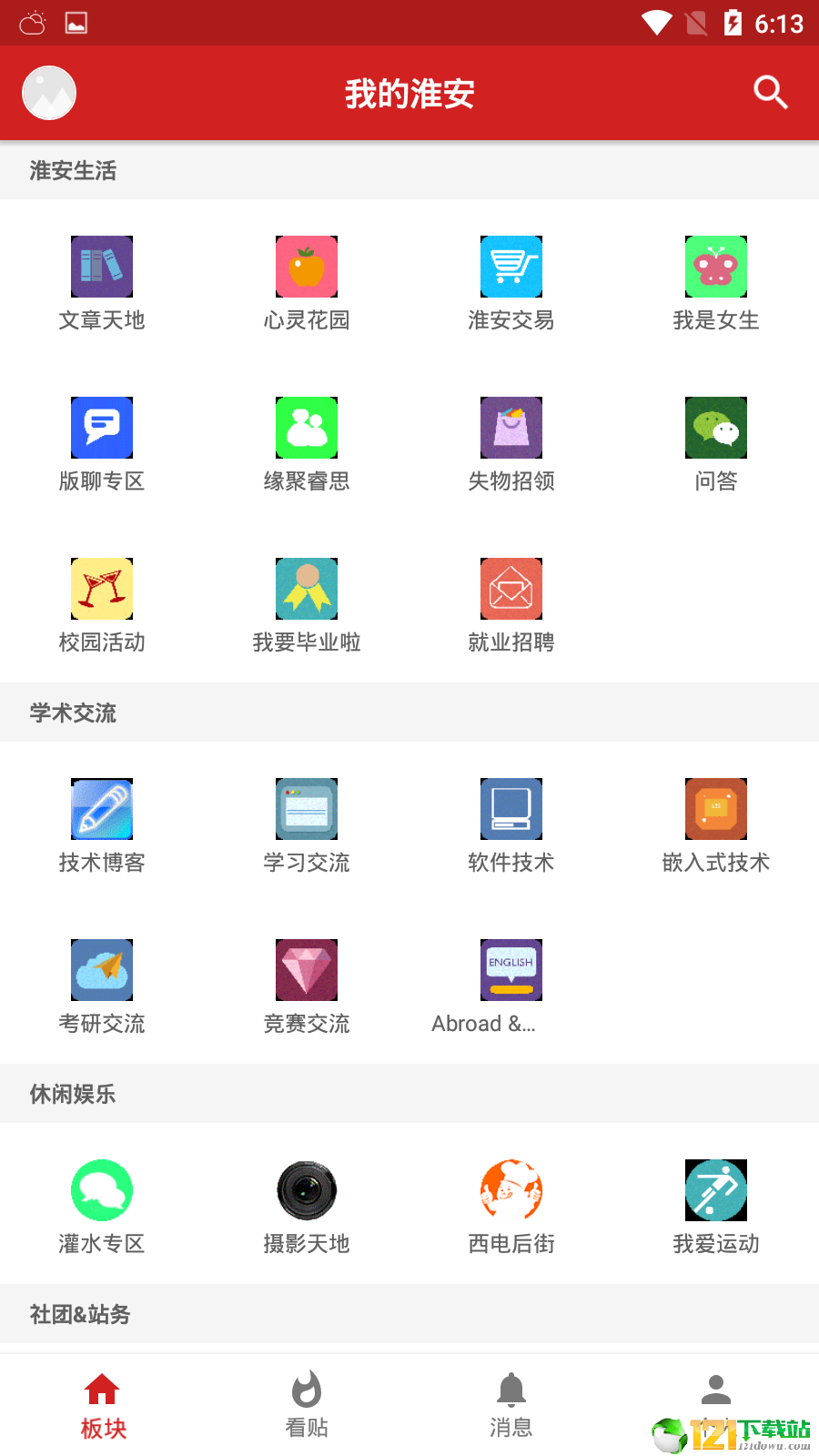Open the 就业招聘 jobs board
The height and width of the screenshot is (1456, 819).
click(511, 606)
